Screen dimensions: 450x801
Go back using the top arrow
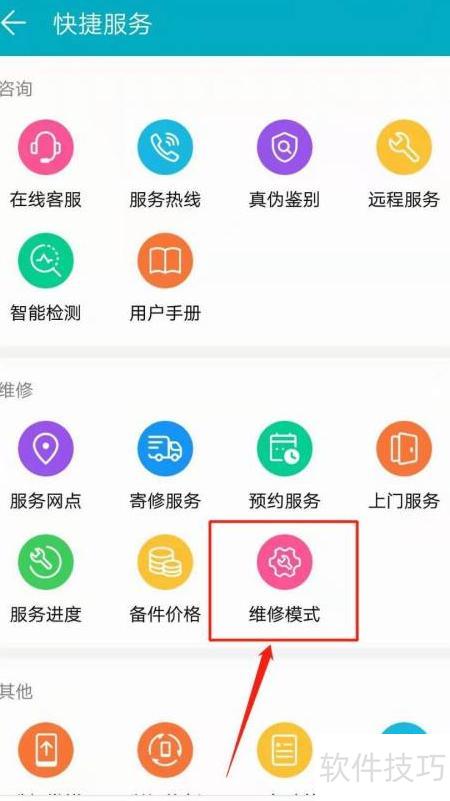pyautogui.click(x=13, y=24)
